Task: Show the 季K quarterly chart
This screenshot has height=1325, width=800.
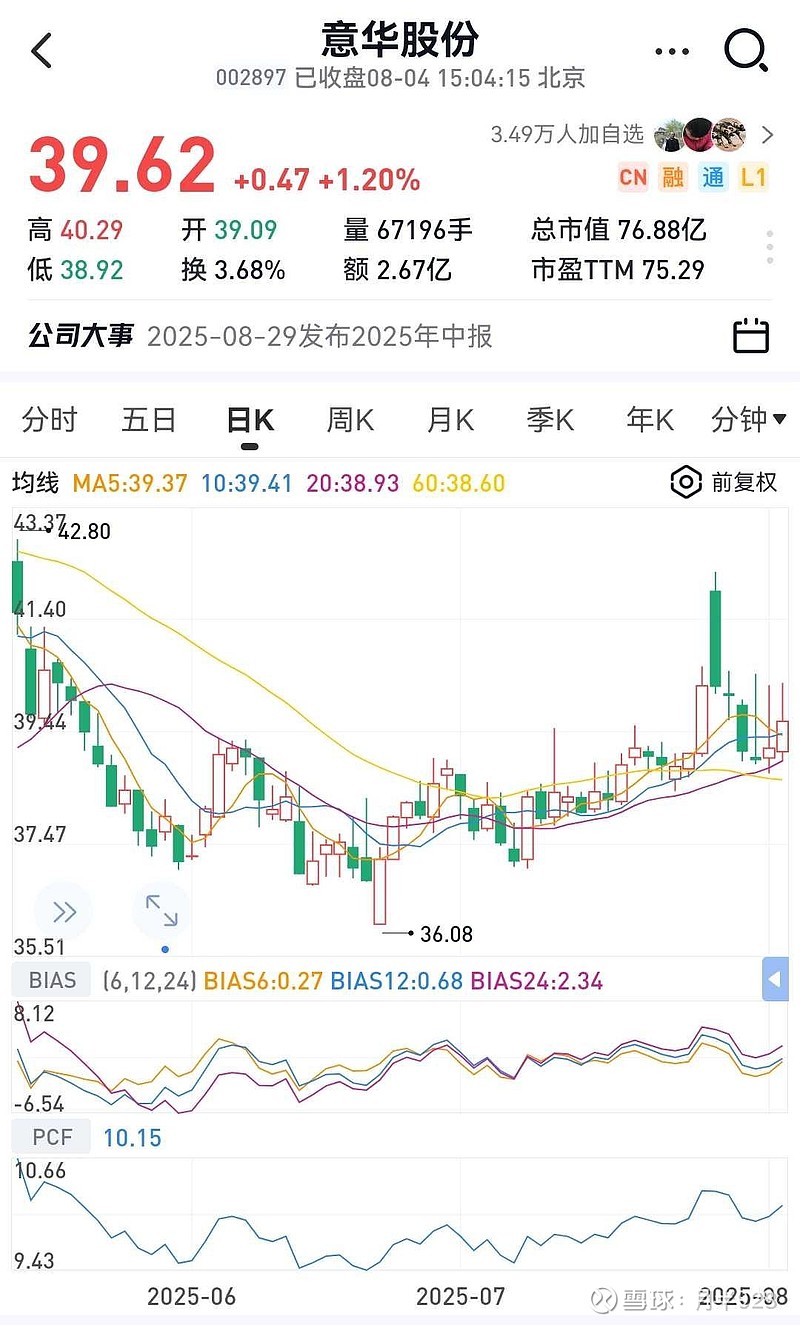Action: (550, 420)
